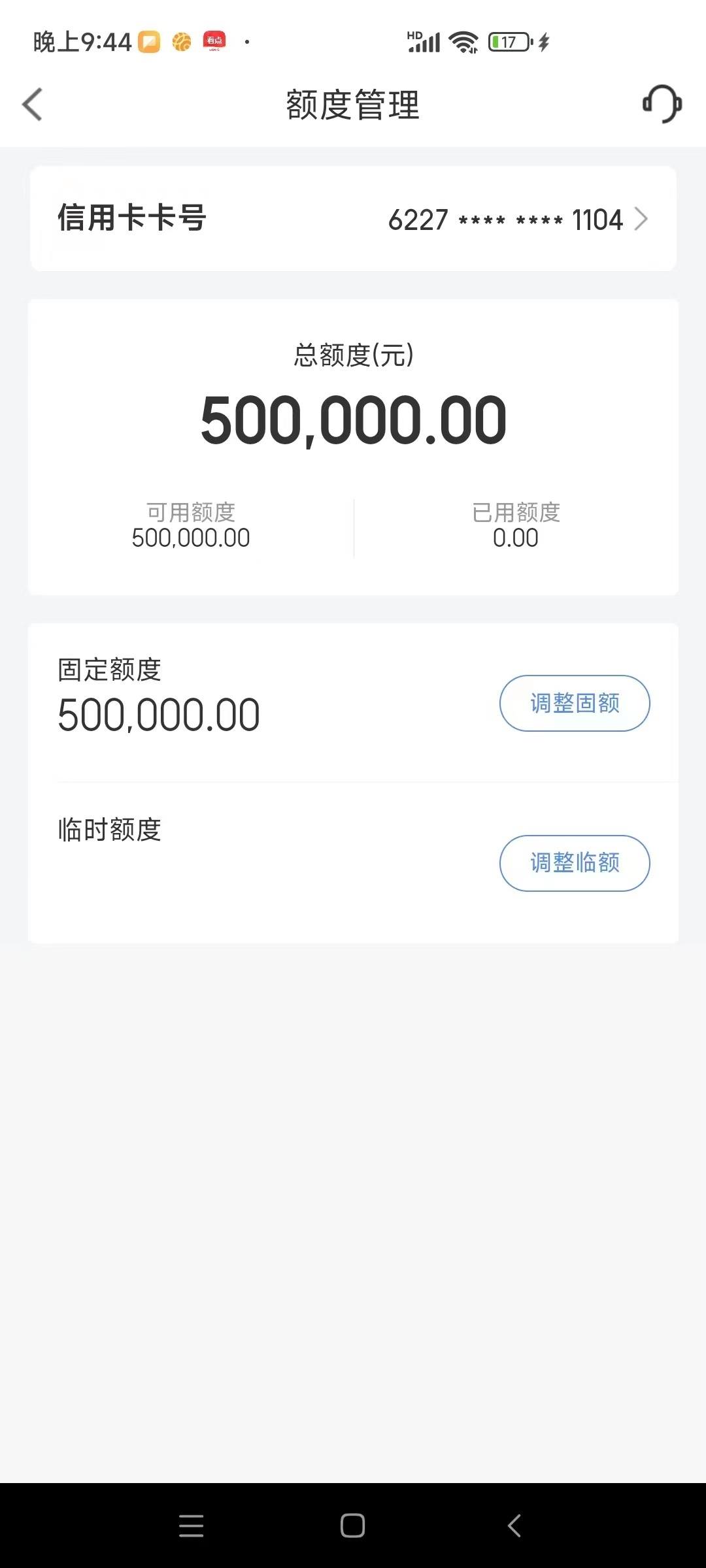The width and height of the screenshot is (706, 1568).
Task: Open customer service headset icon
Action: pos(662,104)
